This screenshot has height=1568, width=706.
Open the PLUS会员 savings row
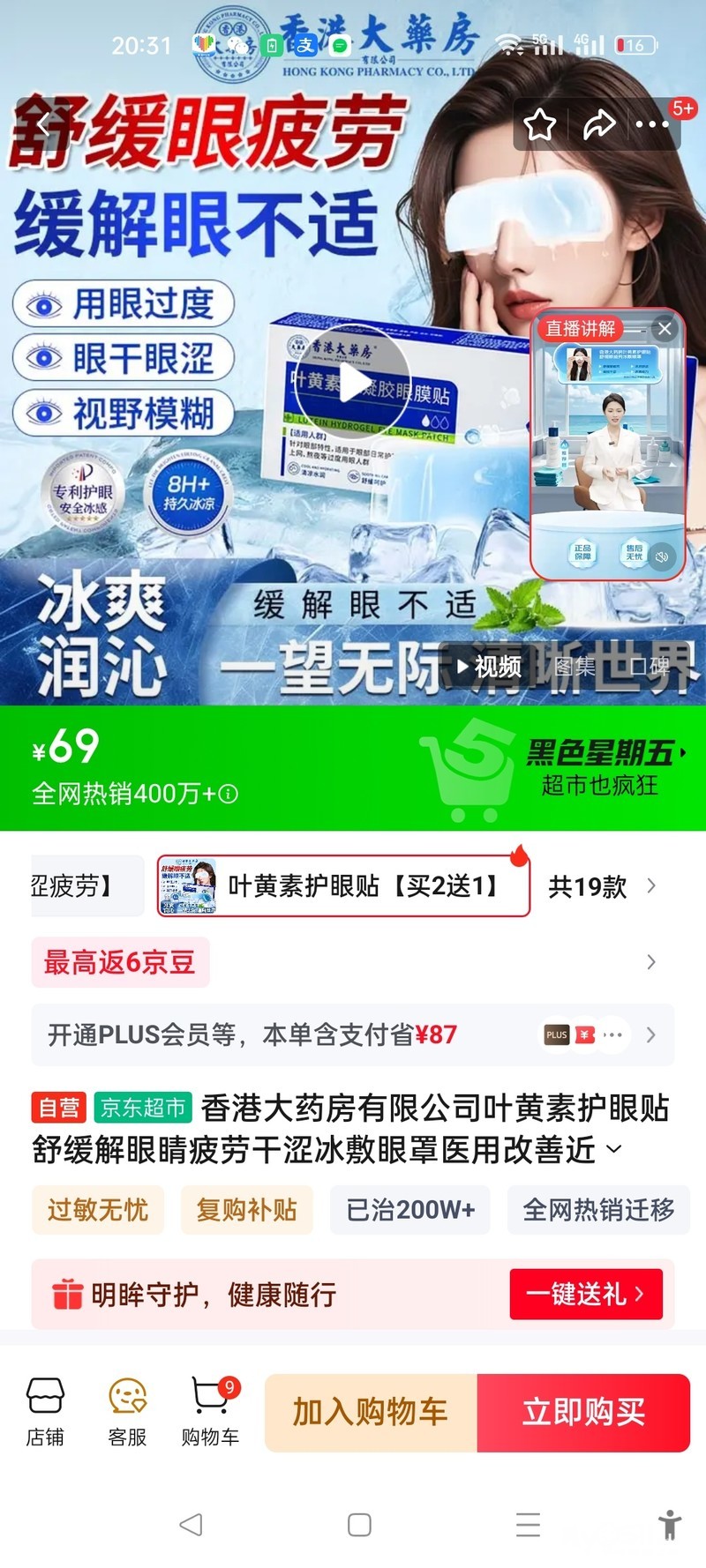pyautogui.click(x=353, y=1034)
